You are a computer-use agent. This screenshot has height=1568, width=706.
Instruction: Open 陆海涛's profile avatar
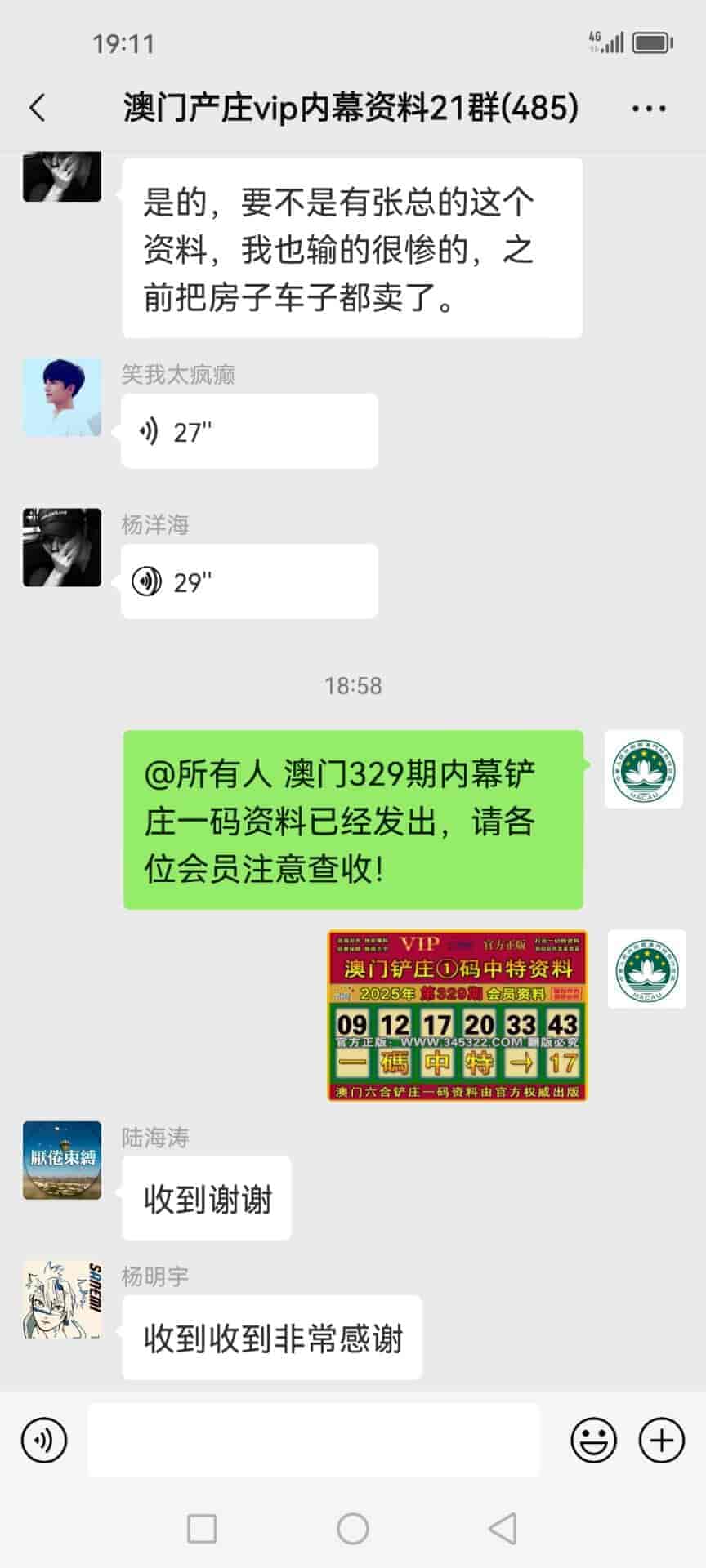(x=62, y=1160)
